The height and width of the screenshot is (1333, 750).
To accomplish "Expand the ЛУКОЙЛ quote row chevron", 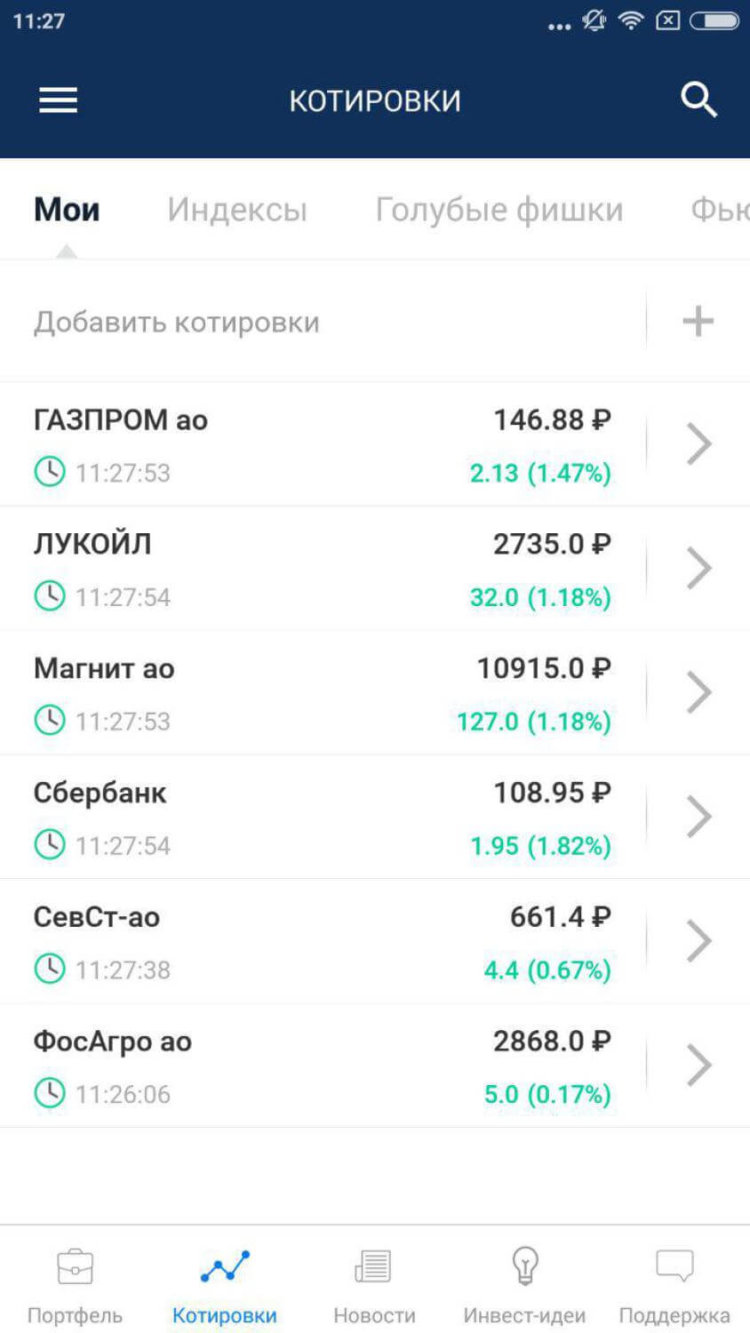I will (x=698, y=567).
